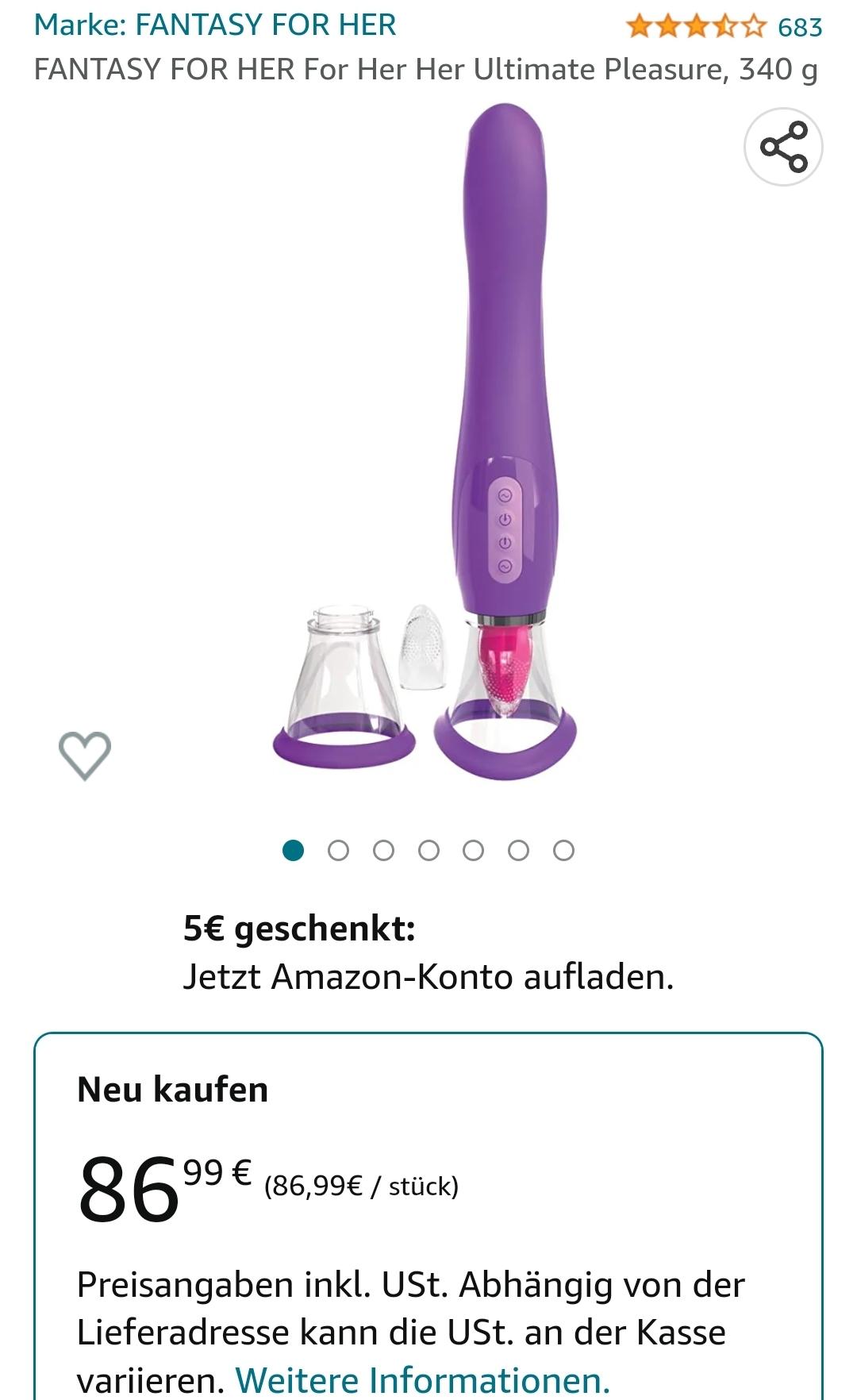Image resolution: width=857 pixels, height=1400 pixels.
Task: Jump to the second product image dot
Action: [338, 851]
